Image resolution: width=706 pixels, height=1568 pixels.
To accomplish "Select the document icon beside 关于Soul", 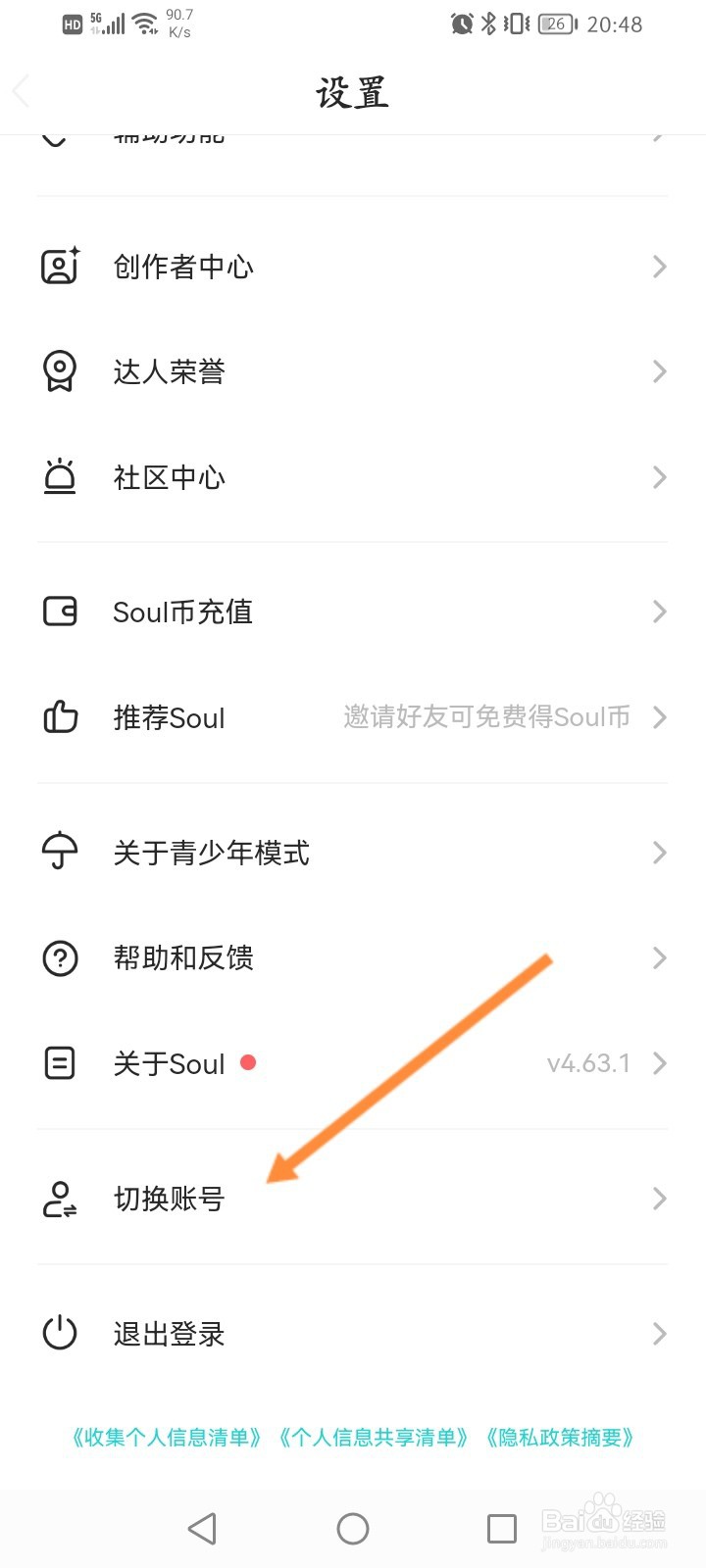I will tap(60, 1062).
